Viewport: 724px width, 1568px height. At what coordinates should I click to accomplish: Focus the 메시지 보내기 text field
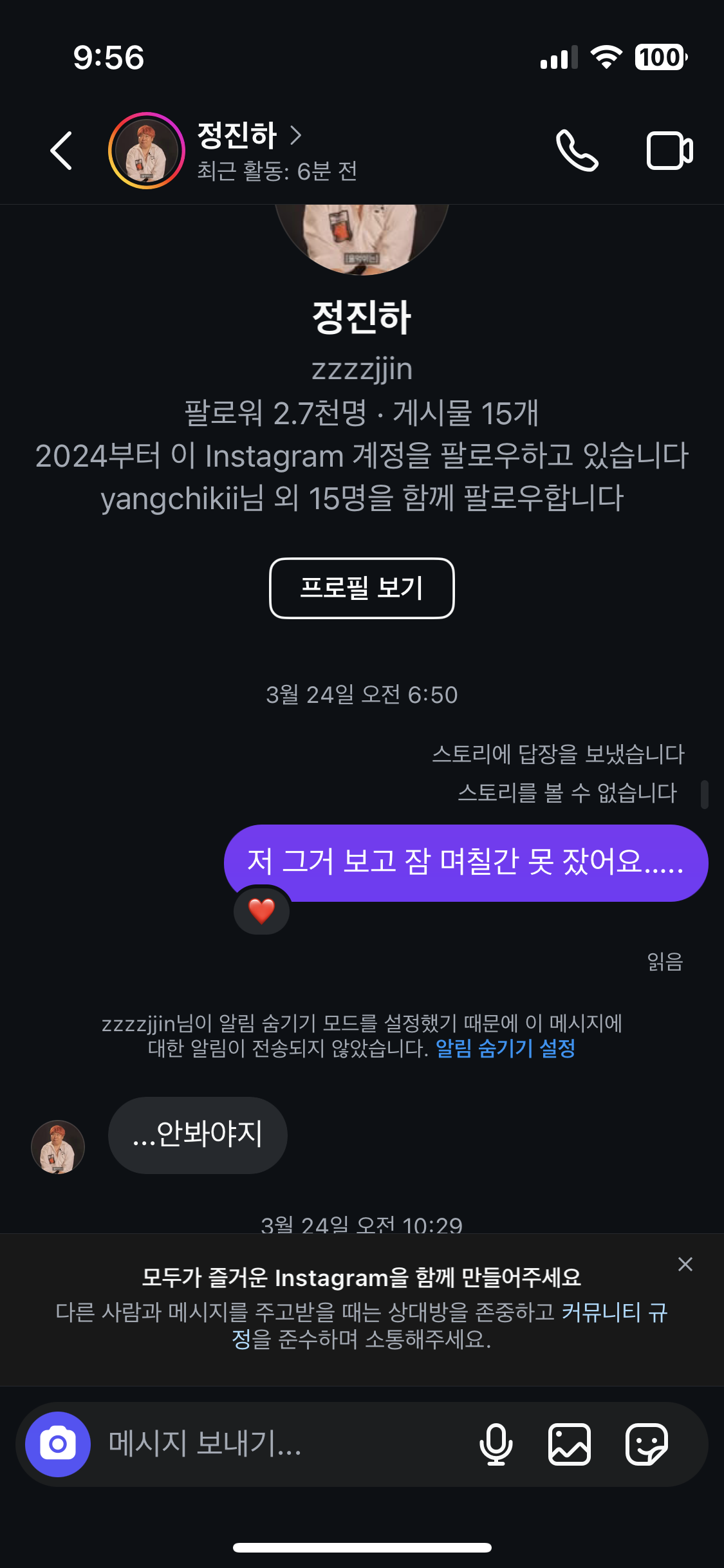[283, 1444]
